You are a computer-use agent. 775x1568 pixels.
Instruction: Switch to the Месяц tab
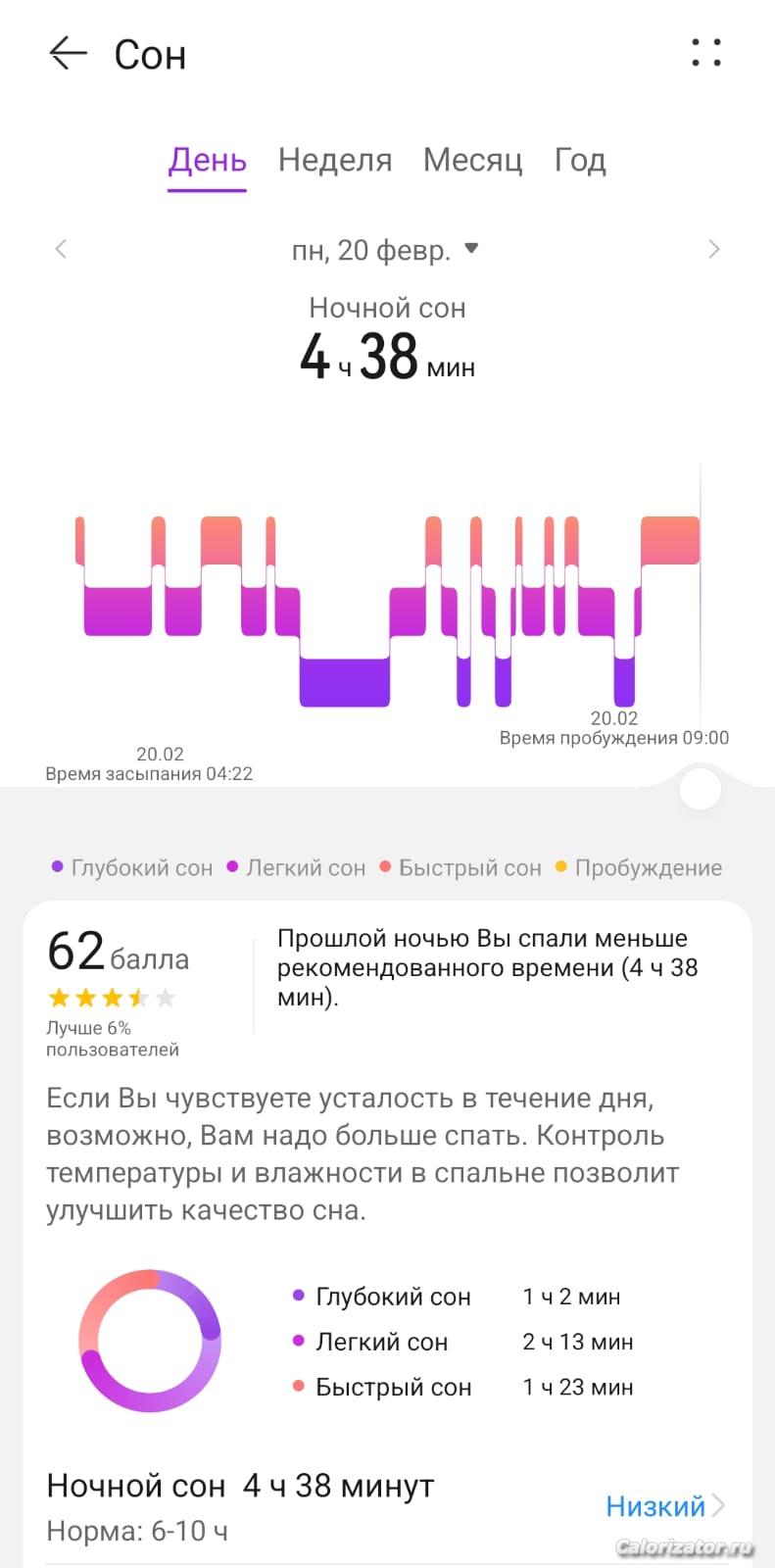472,160
